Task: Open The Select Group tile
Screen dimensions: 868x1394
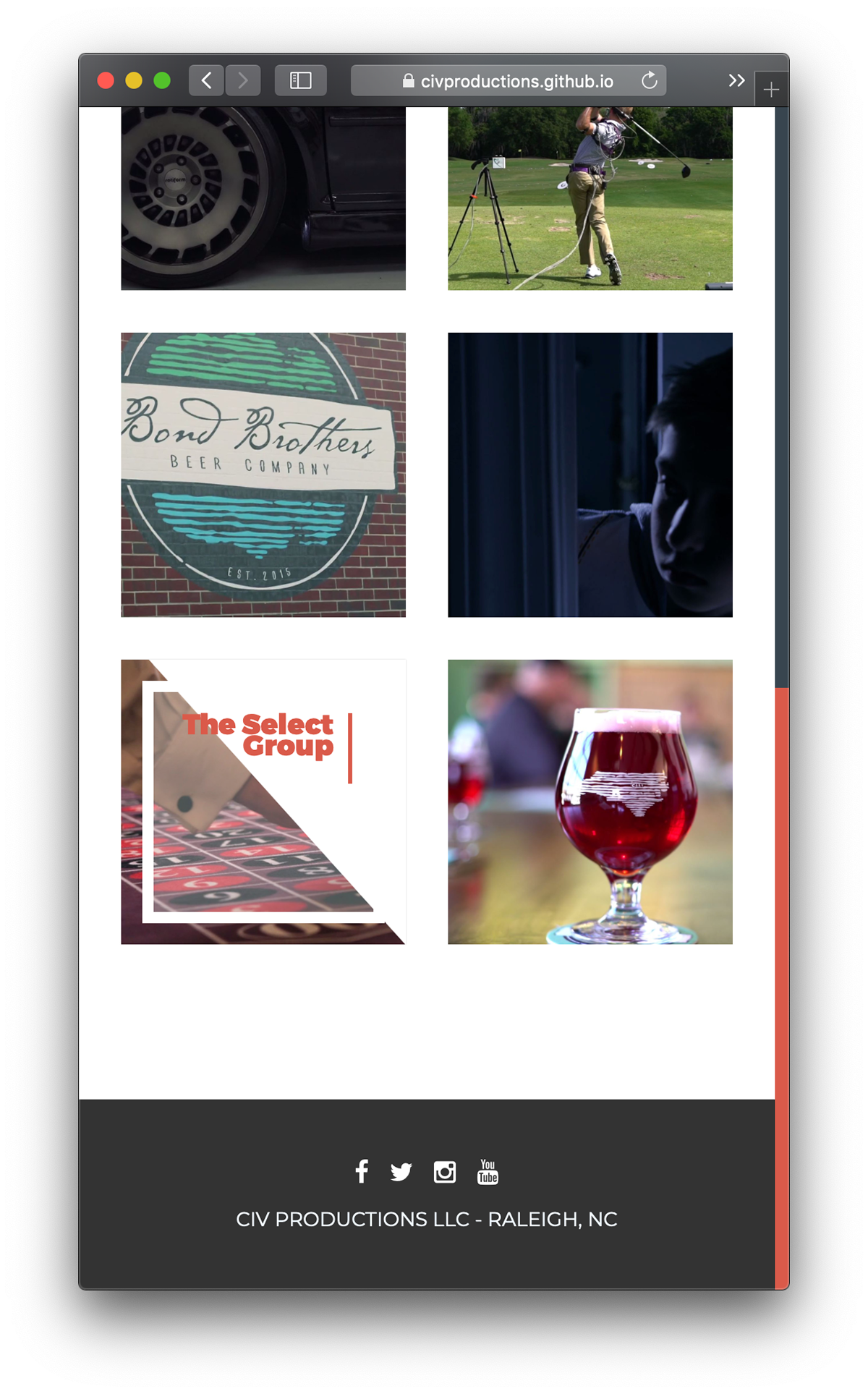Action: [x=263, y=802]
